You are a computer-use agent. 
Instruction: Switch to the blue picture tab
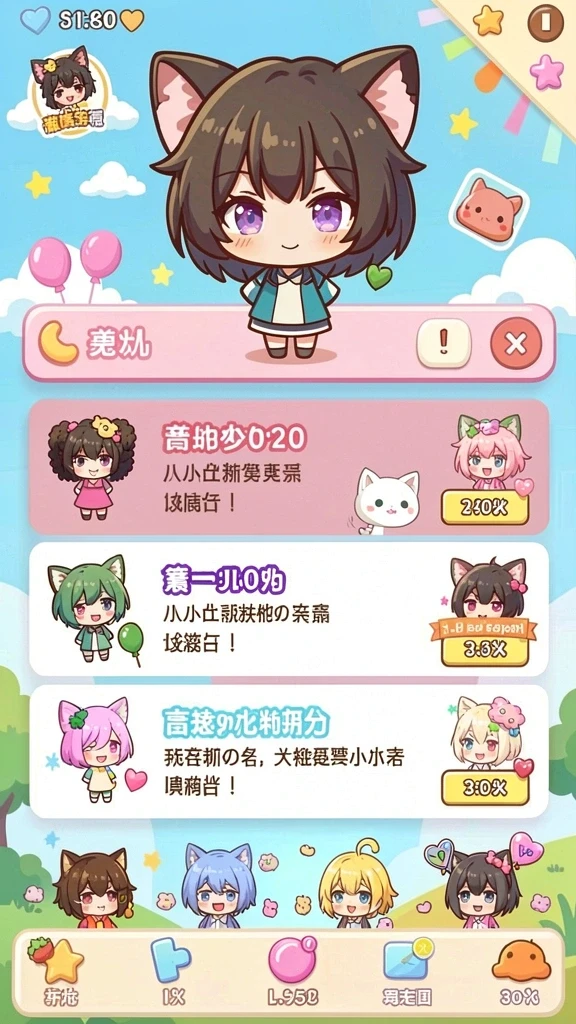pos(407,969)
